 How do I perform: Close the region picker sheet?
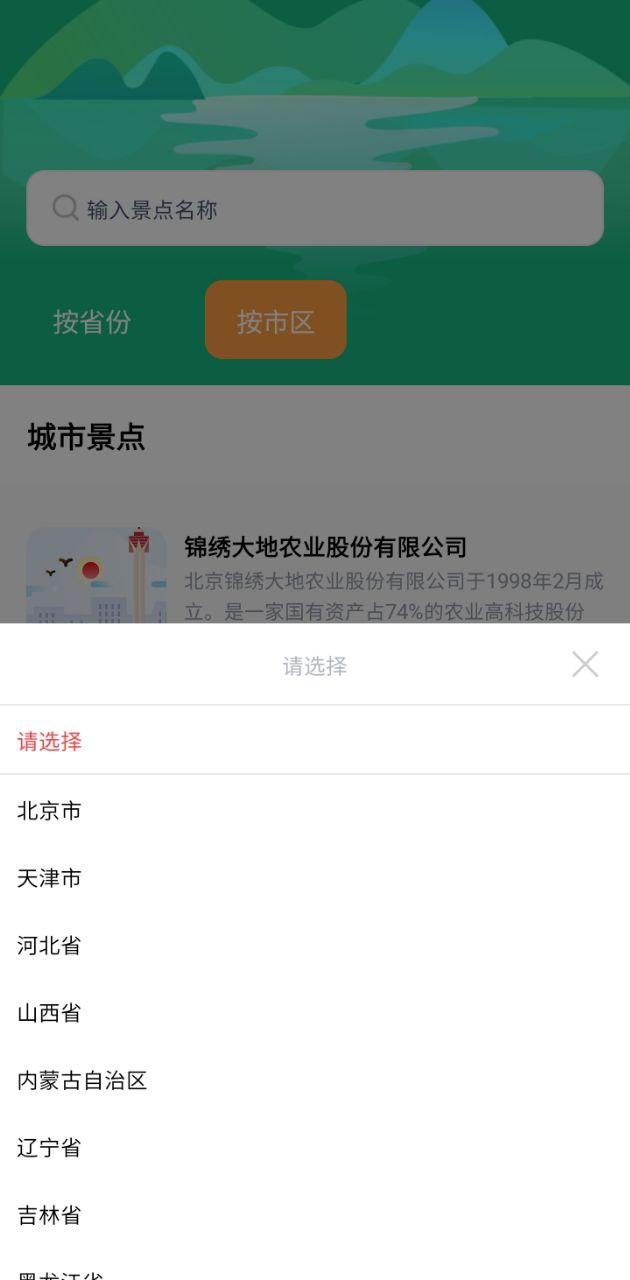(585, 664)
